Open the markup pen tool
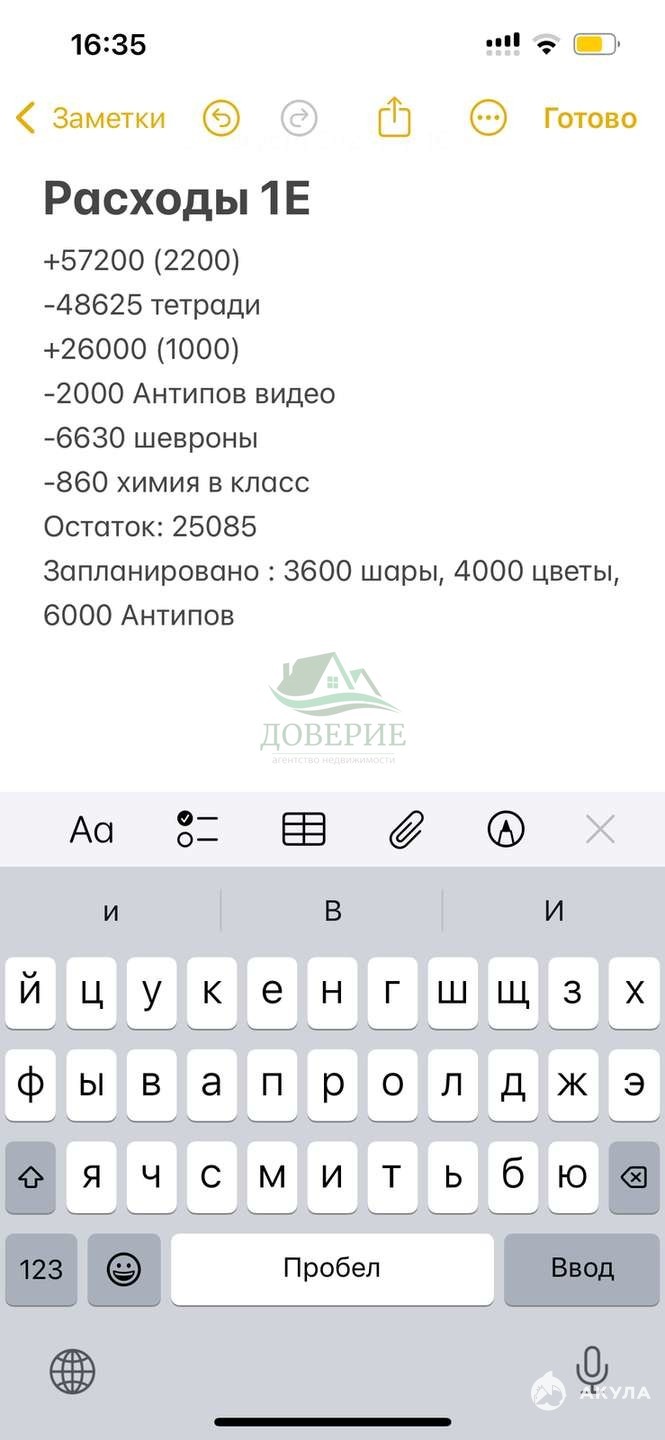The width and height of the screenshot is (665, 1440). 506,830
